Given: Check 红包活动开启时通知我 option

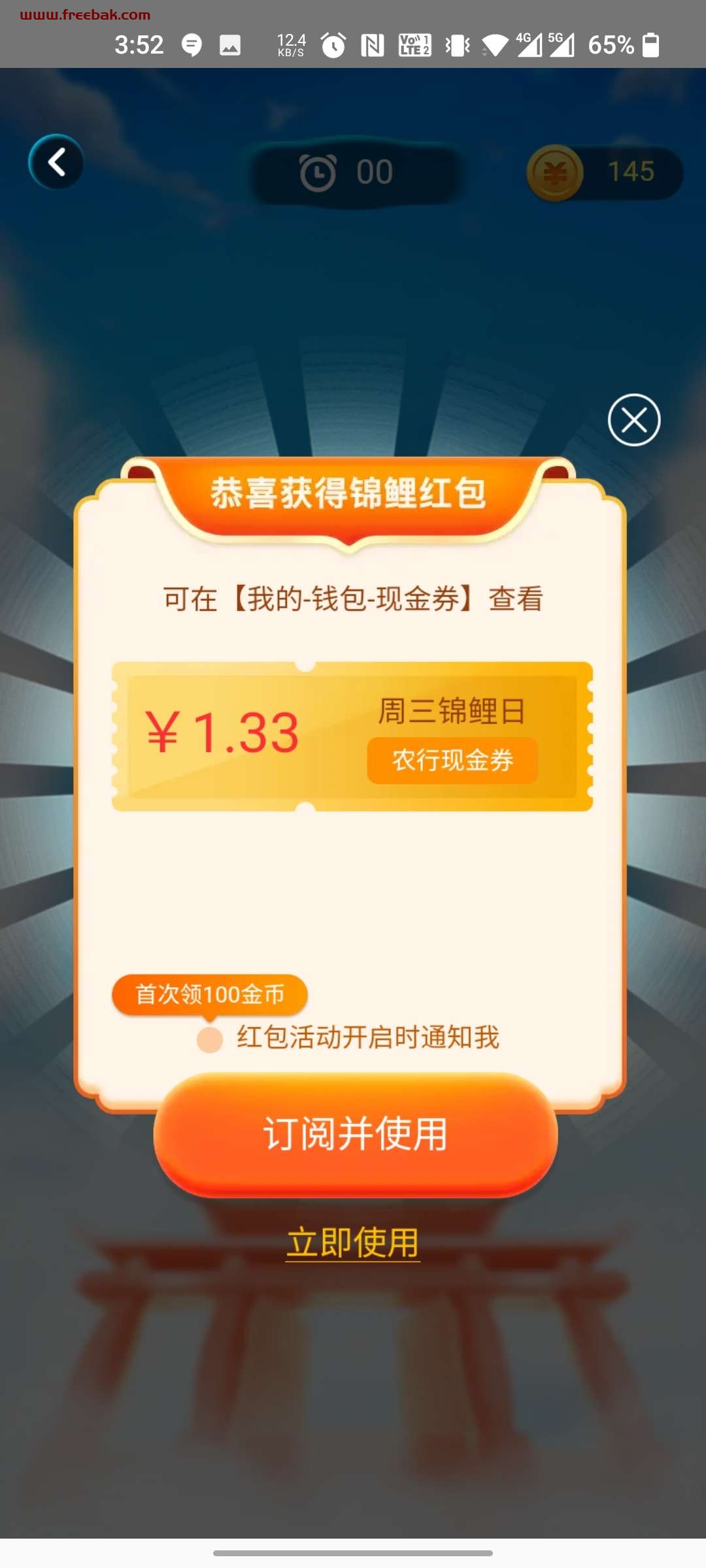Looking at the screenshot, I should pos(210,1039).
